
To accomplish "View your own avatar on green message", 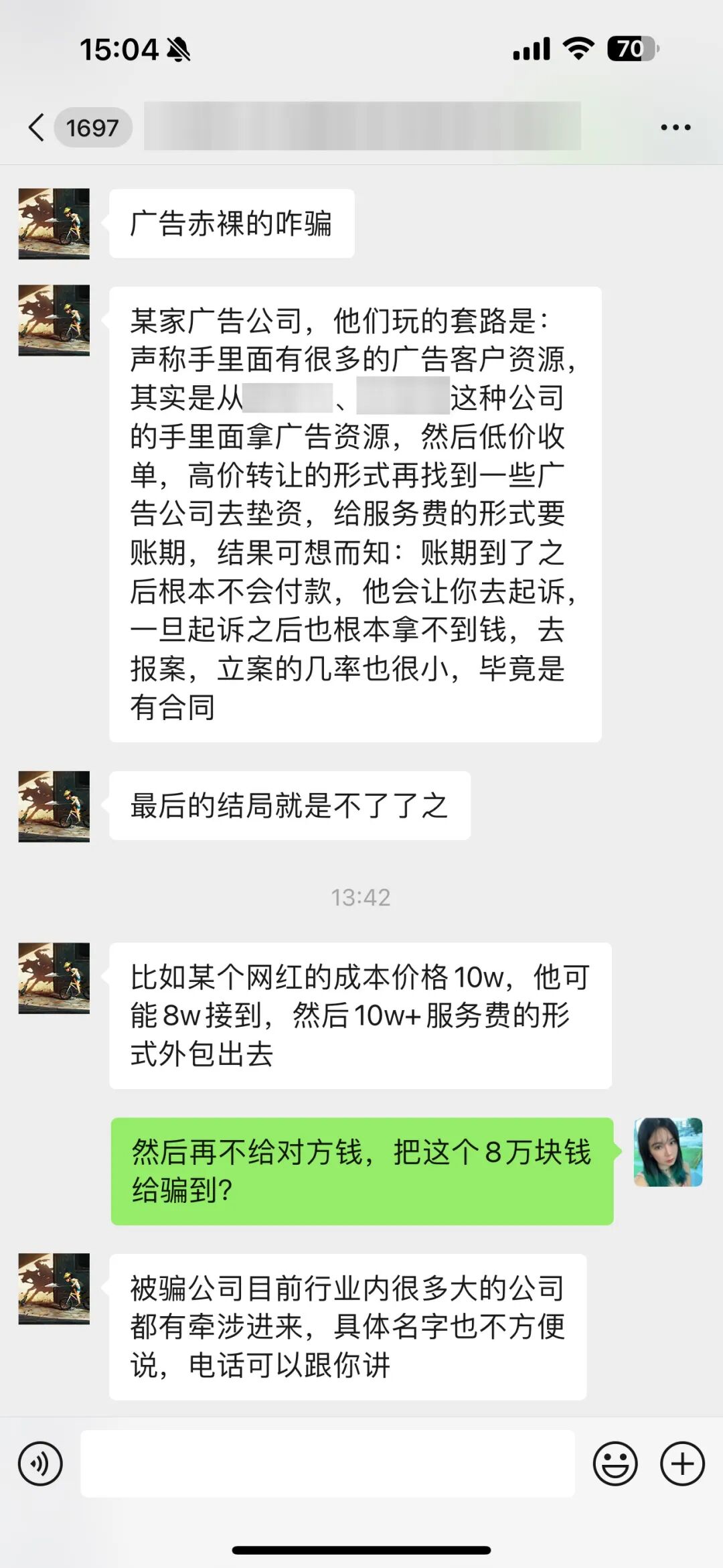I will point(668,1152).
